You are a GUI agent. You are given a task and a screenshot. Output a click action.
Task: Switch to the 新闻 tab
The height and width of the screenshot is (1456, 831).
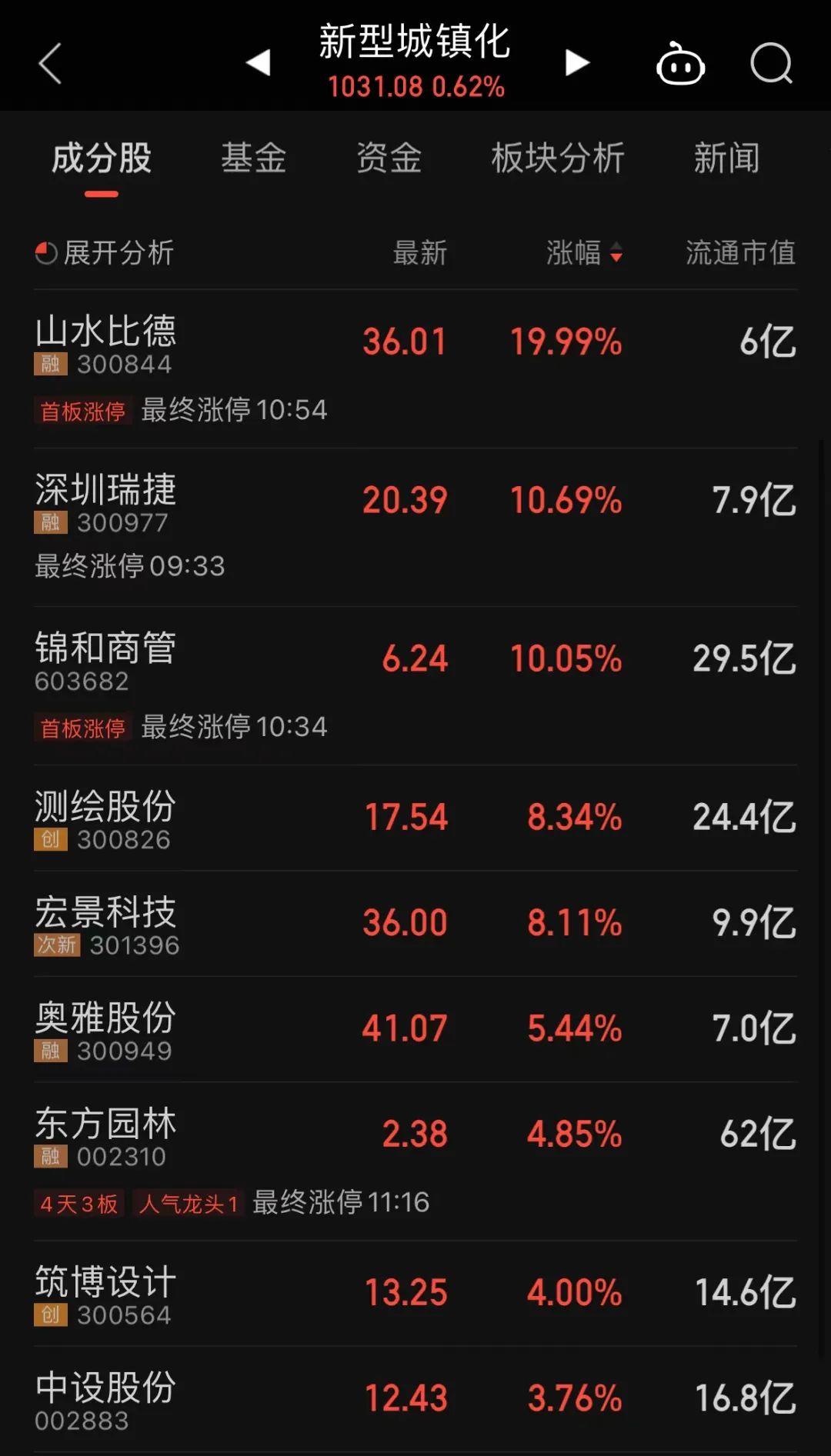(x=726, y=158)
